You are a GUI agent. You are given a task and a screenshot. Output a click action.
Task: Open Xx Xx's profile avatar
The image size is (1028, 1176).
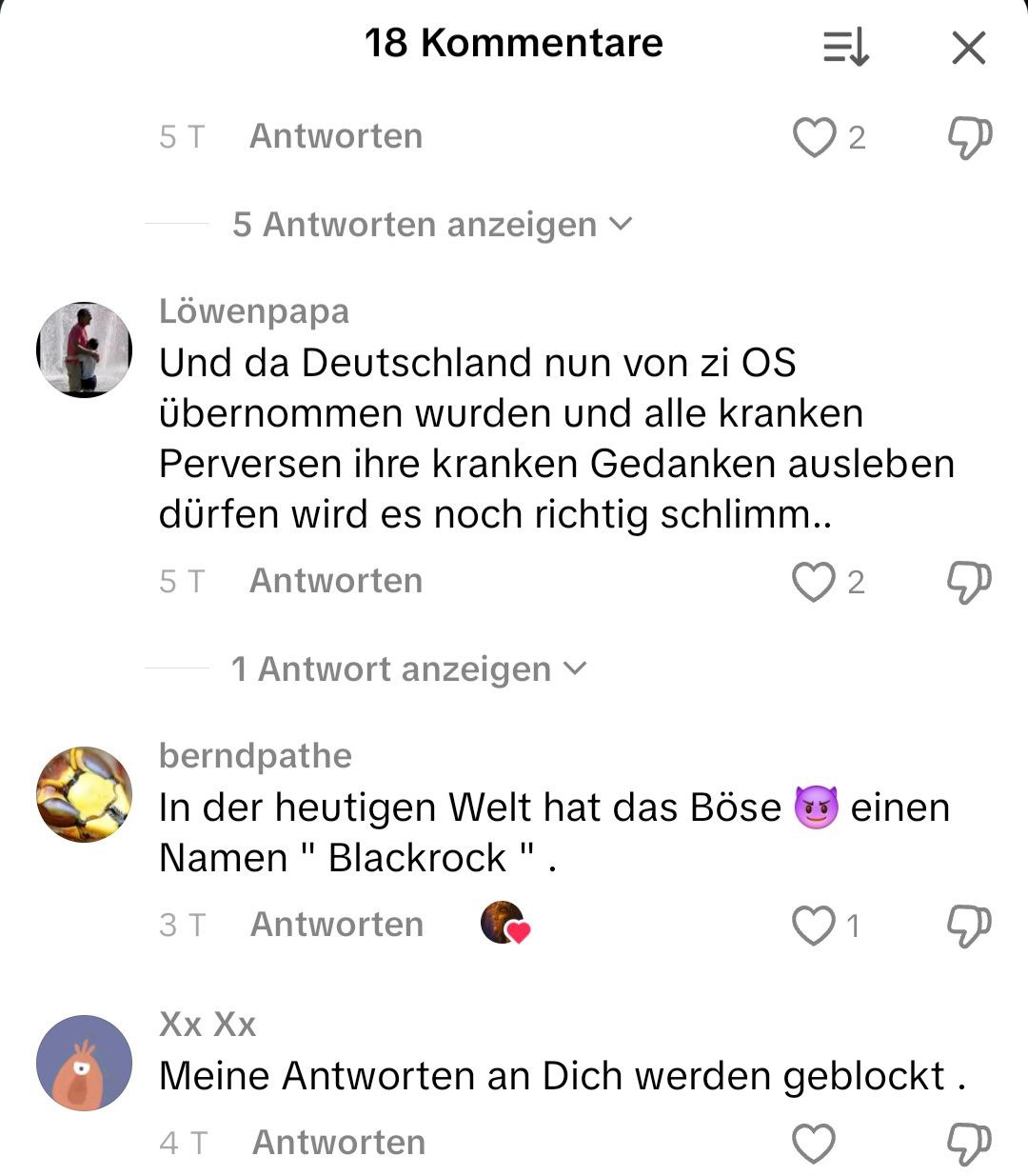click(84, 1063)
